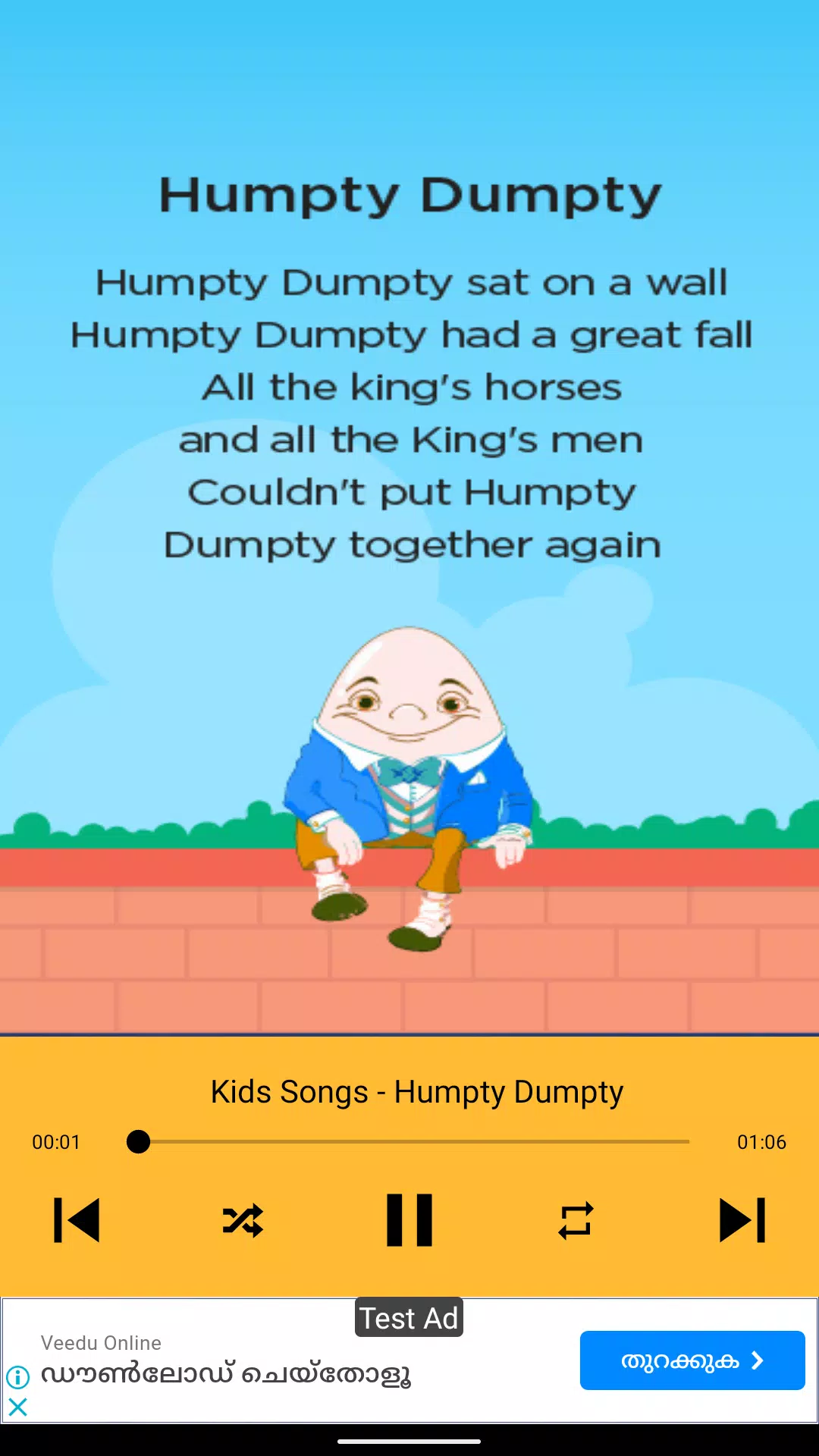Toggle shuffle mode
The height and width of the screenshot is (1456, 819).
point(243,1221)
